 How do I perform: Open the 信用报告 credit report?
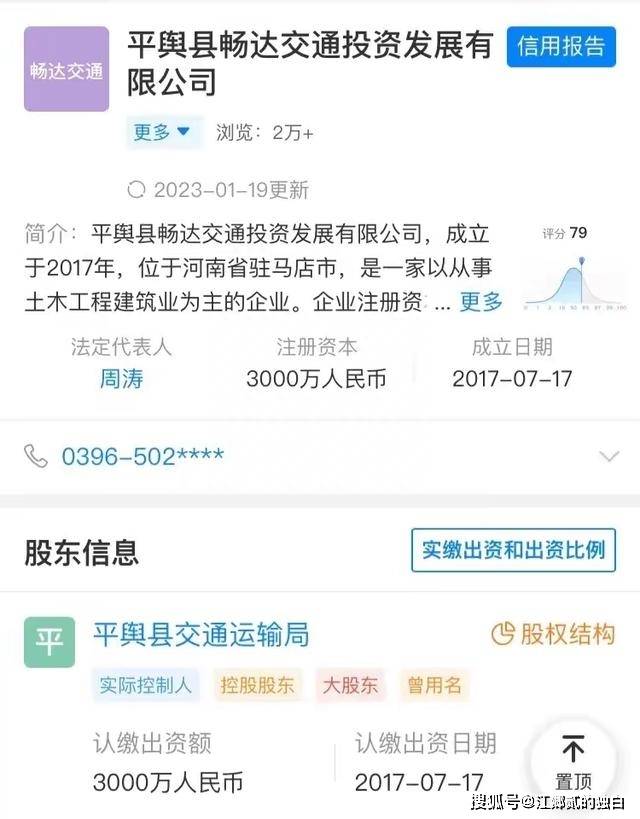561,46
